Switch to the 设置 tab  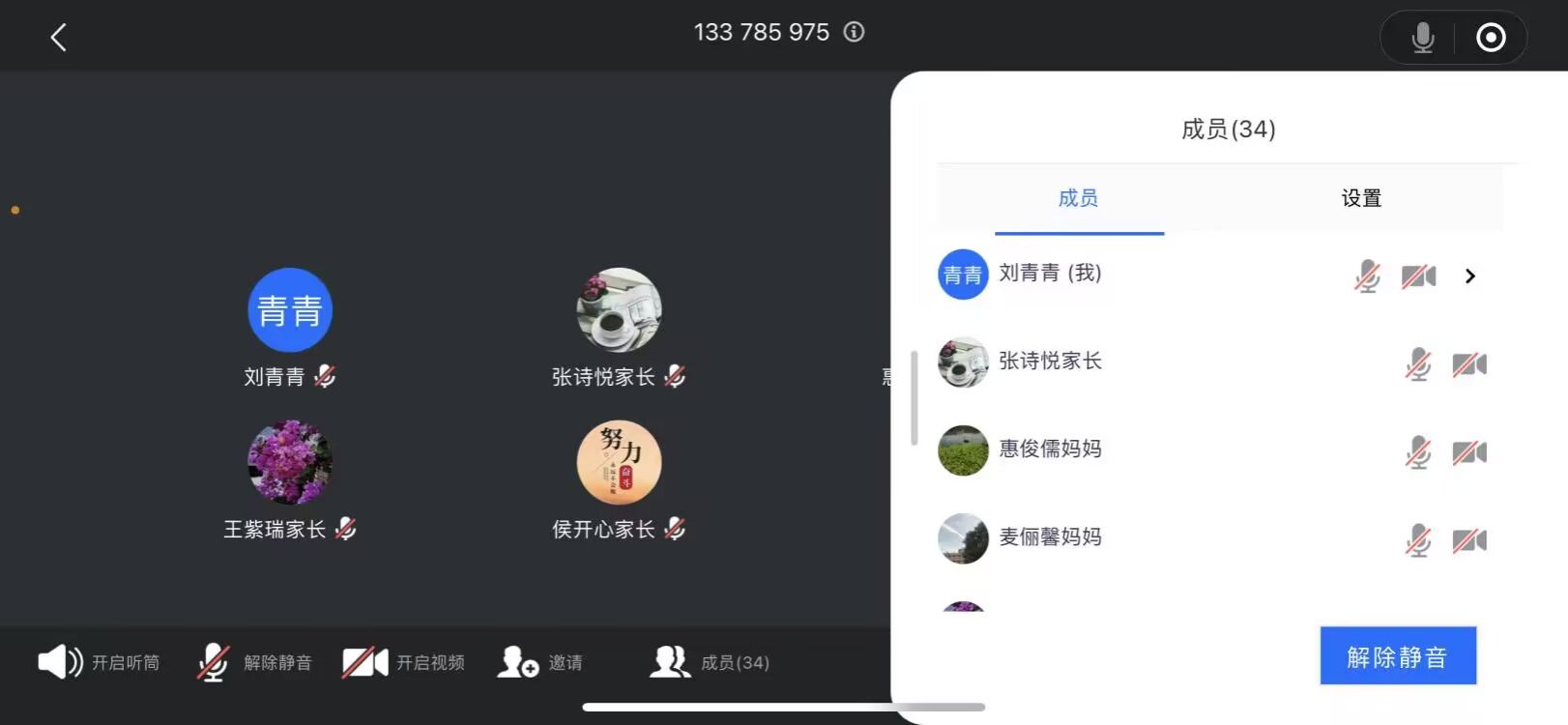point(1361,199)
